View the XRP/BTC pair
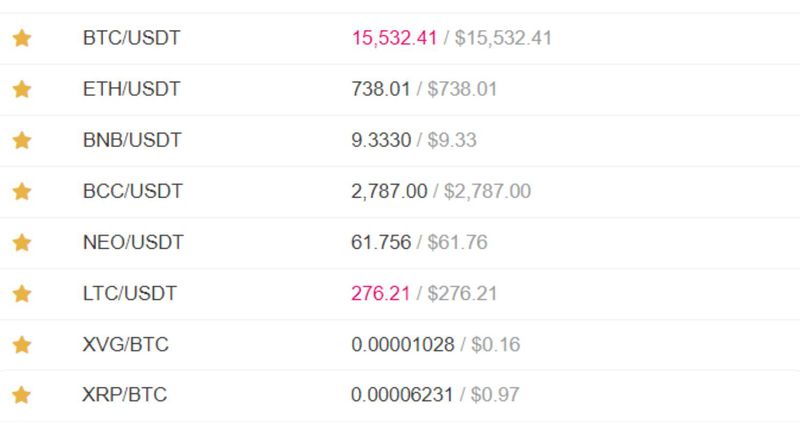Image resolution: width=800 pixels, height=422 pixels. point(124,394)
